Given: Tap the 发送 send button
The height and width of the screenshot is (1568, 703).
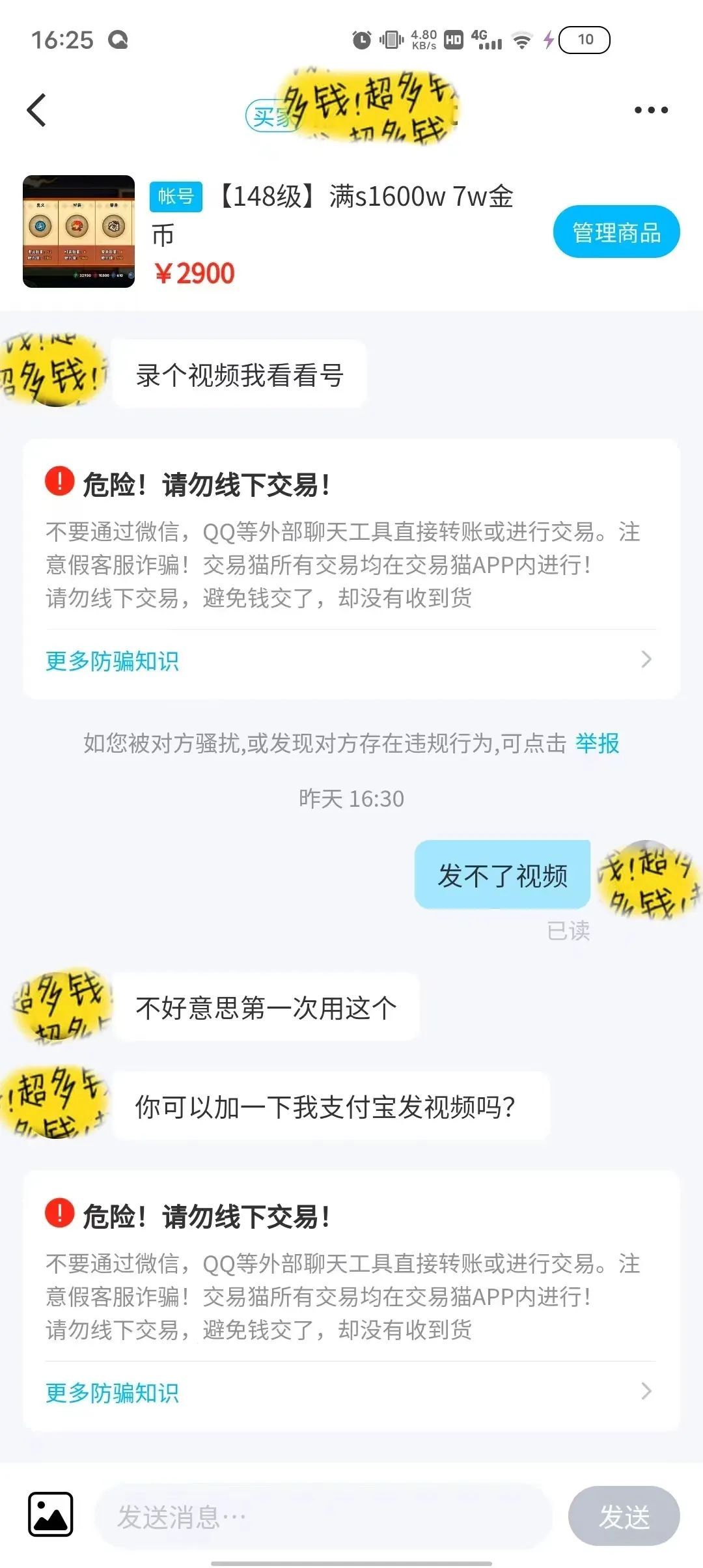Looking at the screenshot, I should click(x=623, y=1517).
